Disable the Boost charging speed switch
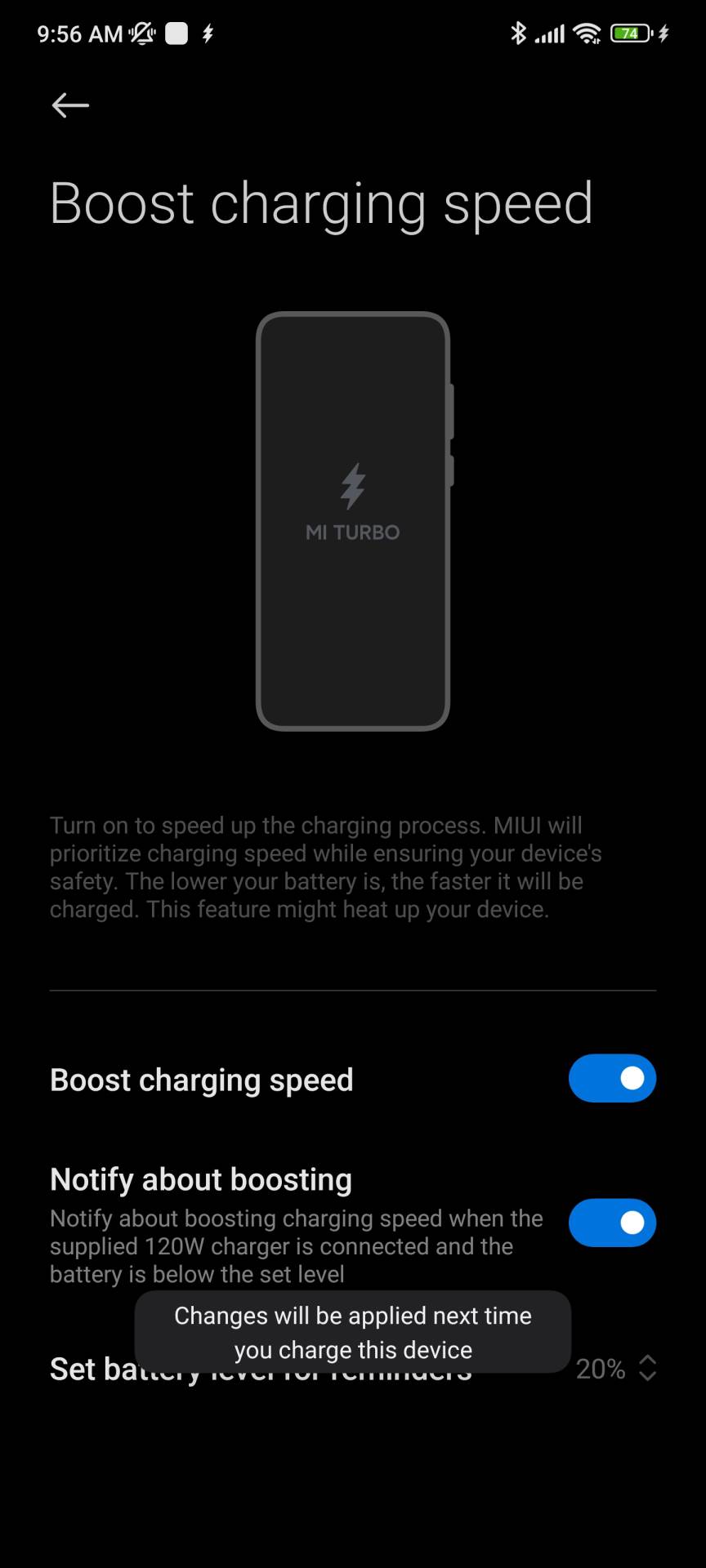This screenshot has height=1568, width=706. 612,1078
